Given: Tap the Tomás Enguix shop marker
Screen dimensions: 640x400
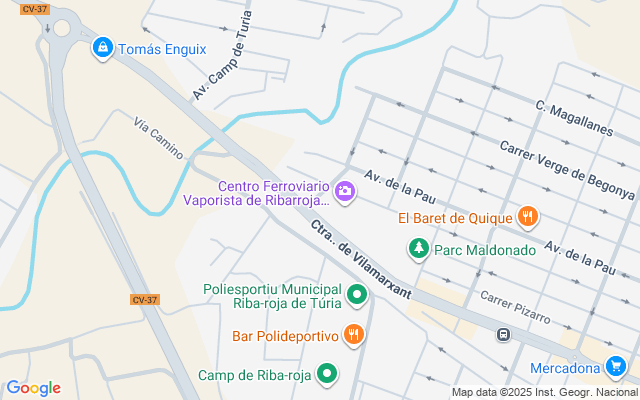Looking at the screenshot, I should pos(101,48).
